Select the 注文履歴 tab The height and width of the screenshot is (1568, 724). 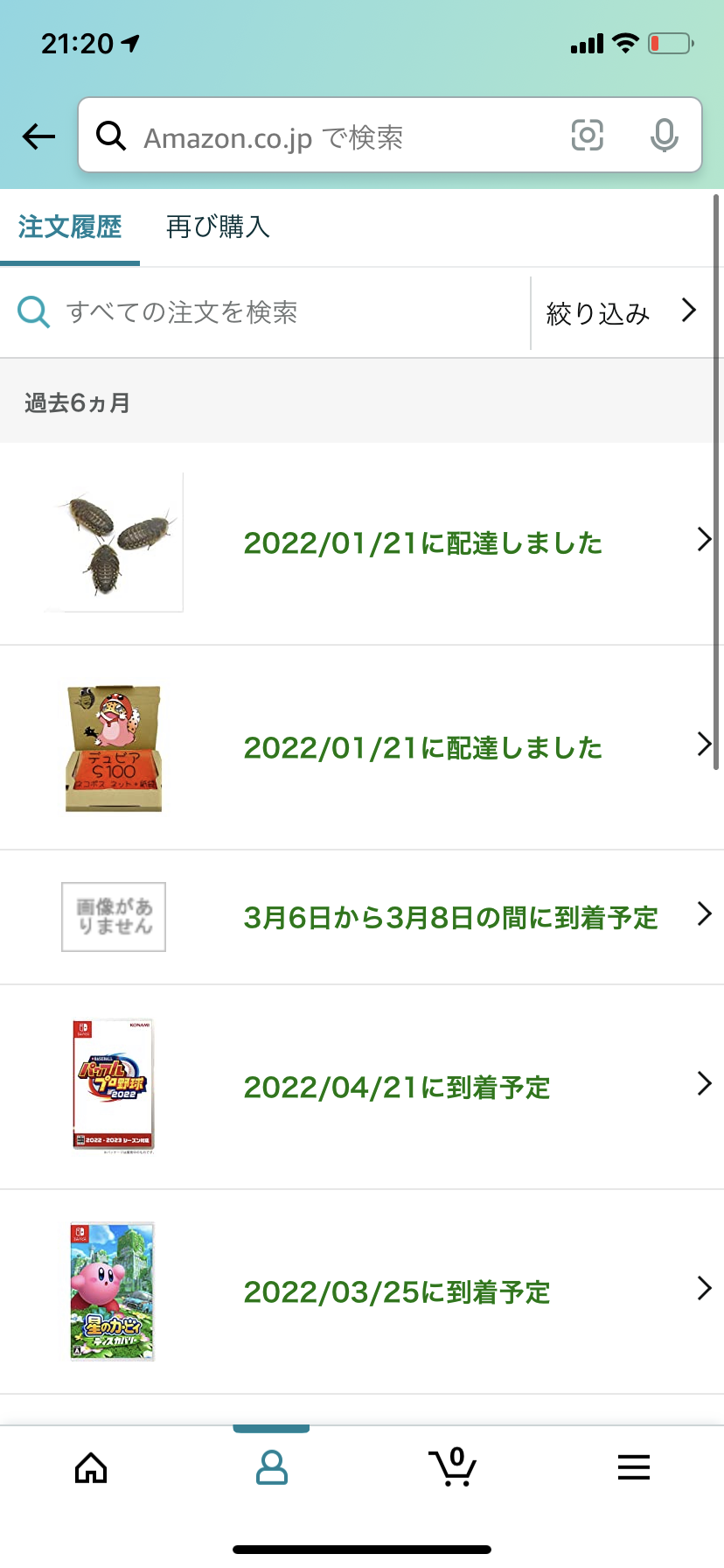point(70,227)
